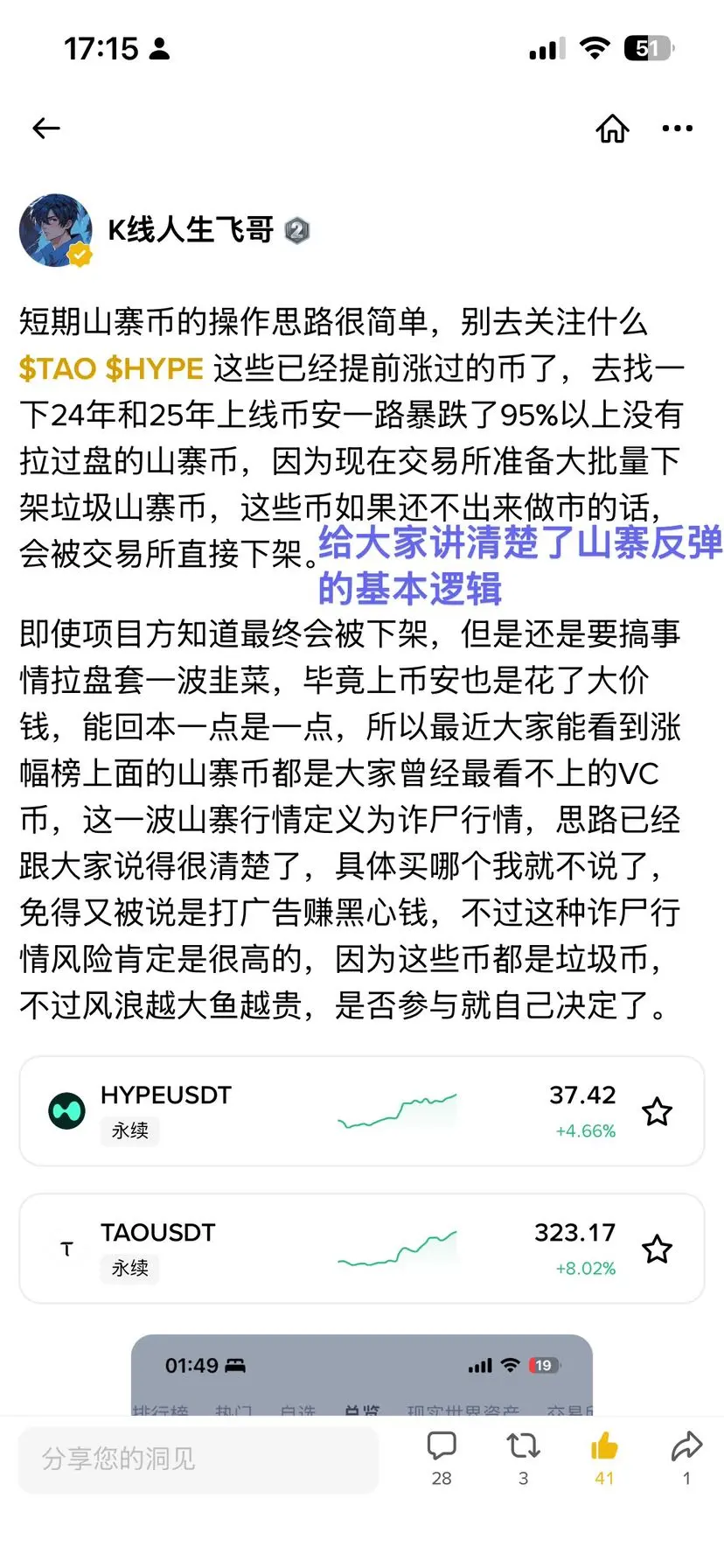Tap the 分享您的洞见 comment input field
The height and width of the screenshot is (1568, 724).
coord(197,1459)
